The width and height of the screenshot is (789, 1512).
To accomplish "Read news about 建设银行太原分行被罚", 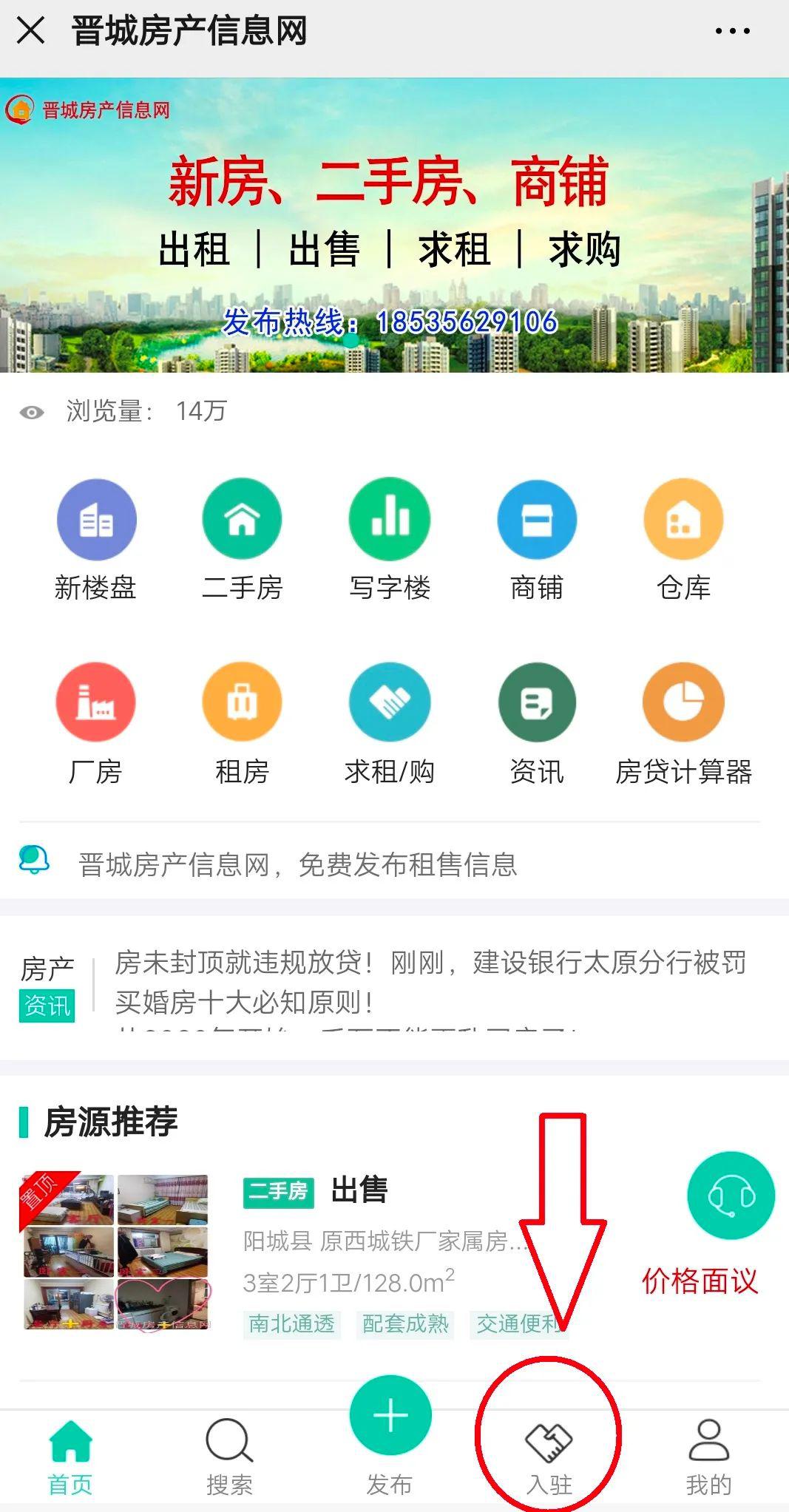I will [x=430, y=963].
